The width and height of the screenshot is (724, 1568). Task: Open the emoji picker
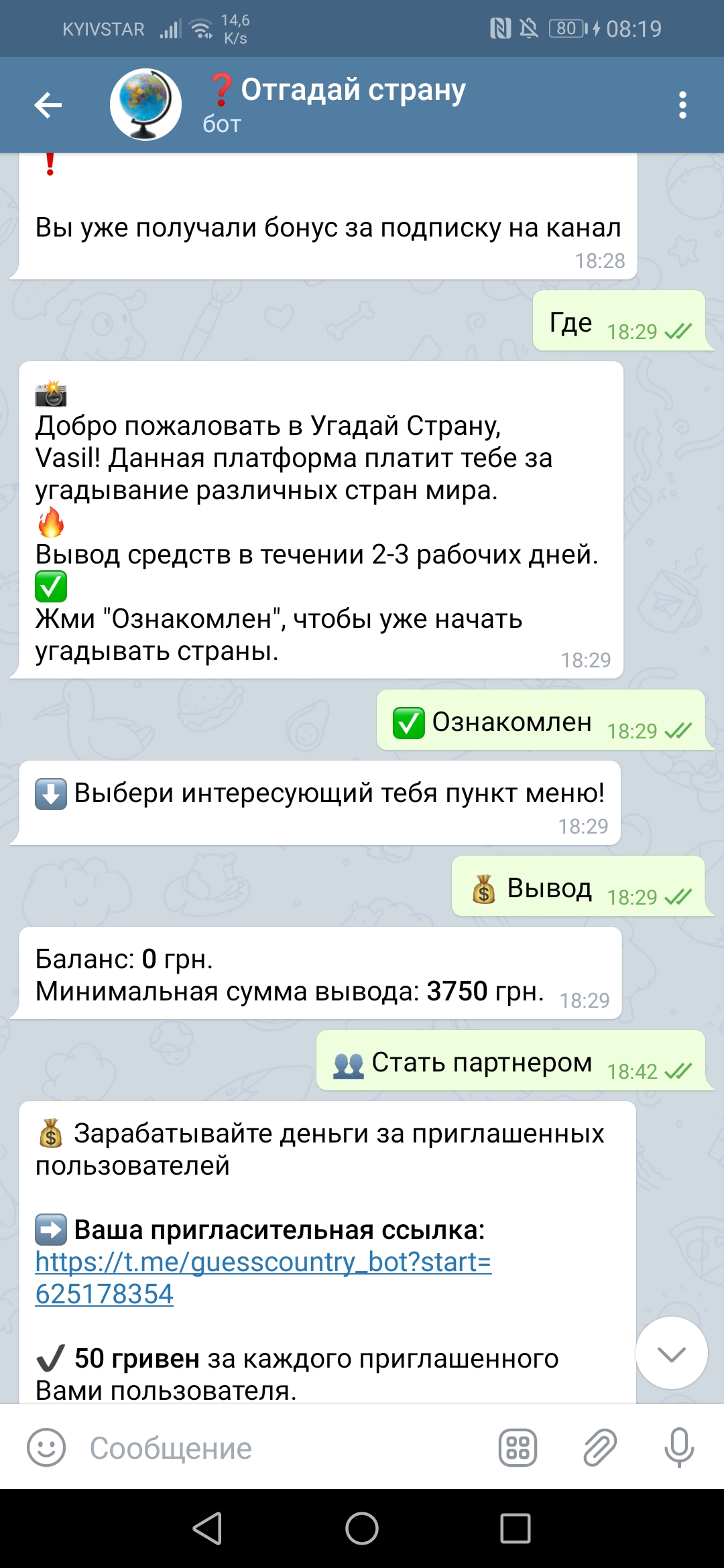tap(46, 1447)
